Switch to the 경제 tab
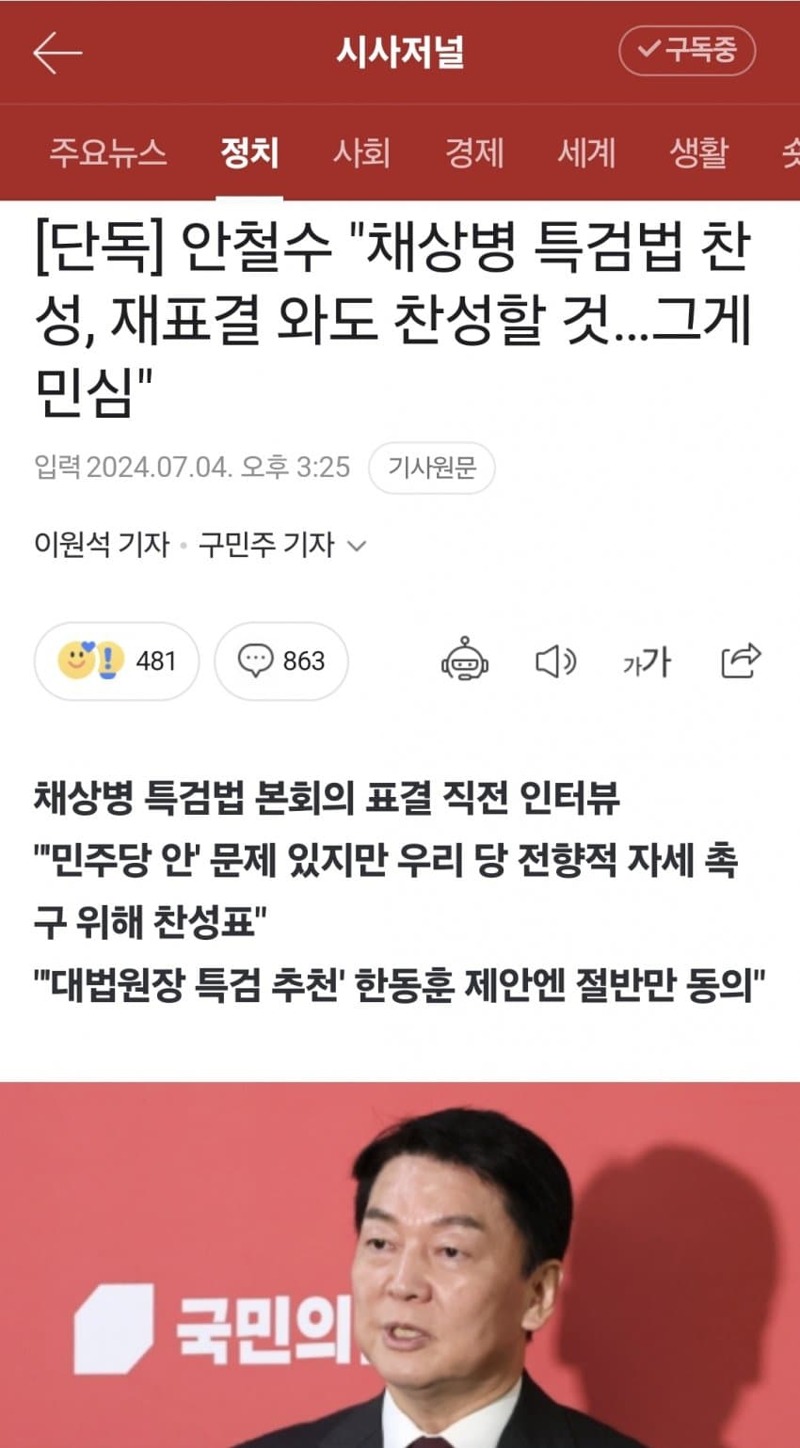The height and width of the screenshot is (1448, 800). click(474, 153)
